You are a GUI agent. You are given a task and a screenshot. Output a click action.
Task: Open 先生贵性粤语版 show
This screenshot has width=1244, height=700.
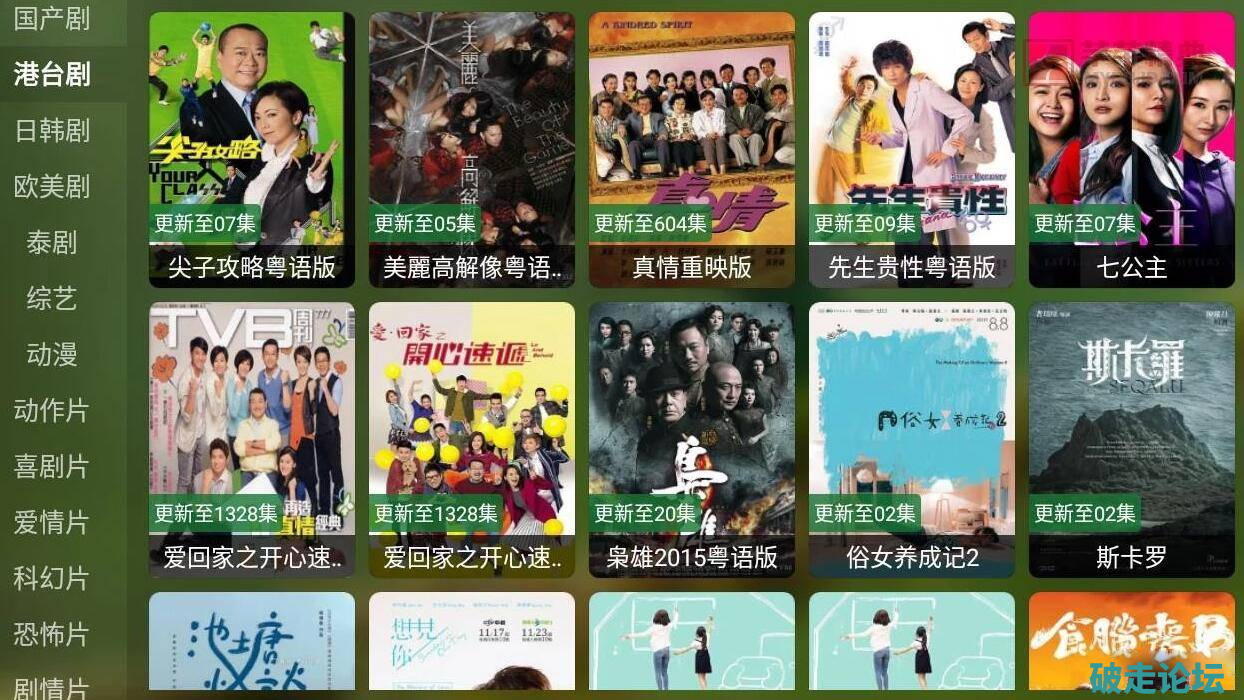tap(912, 150)
